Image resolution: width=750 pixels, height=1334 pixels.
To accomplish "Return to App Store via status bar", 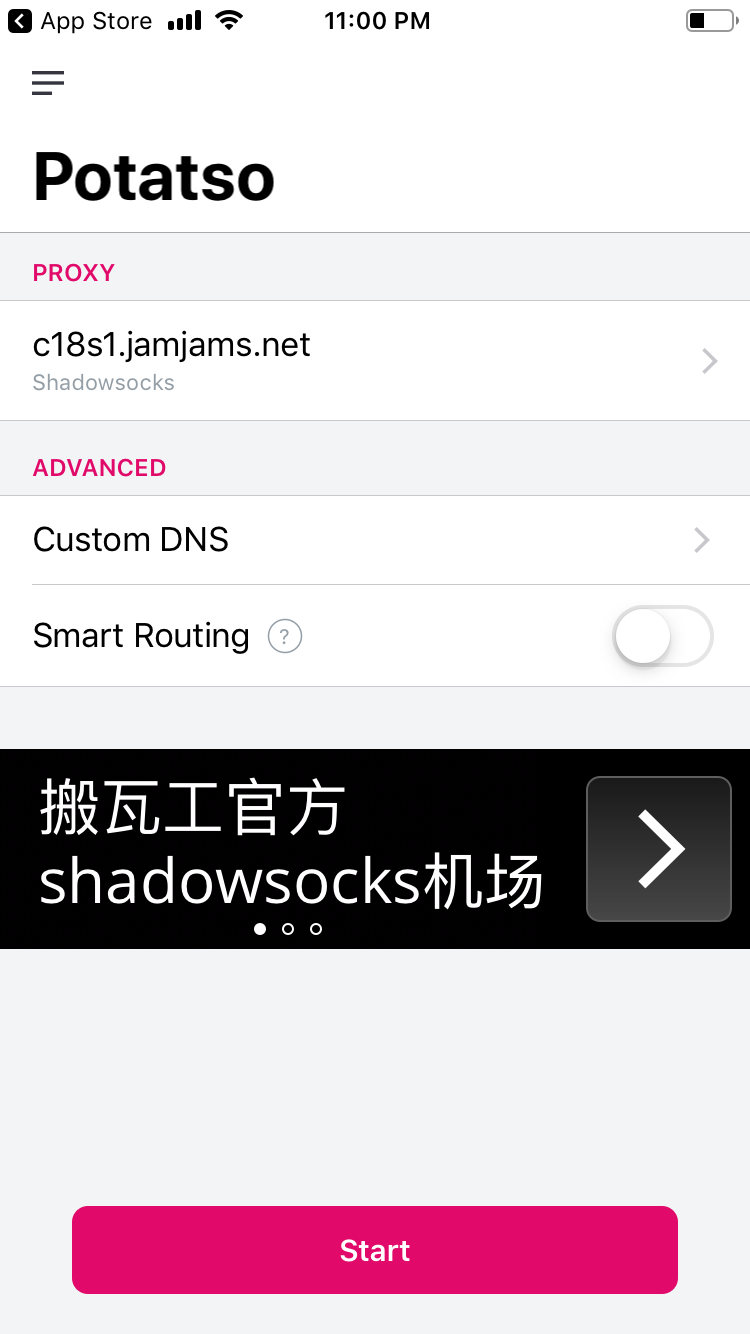I will tap(80, 21).
